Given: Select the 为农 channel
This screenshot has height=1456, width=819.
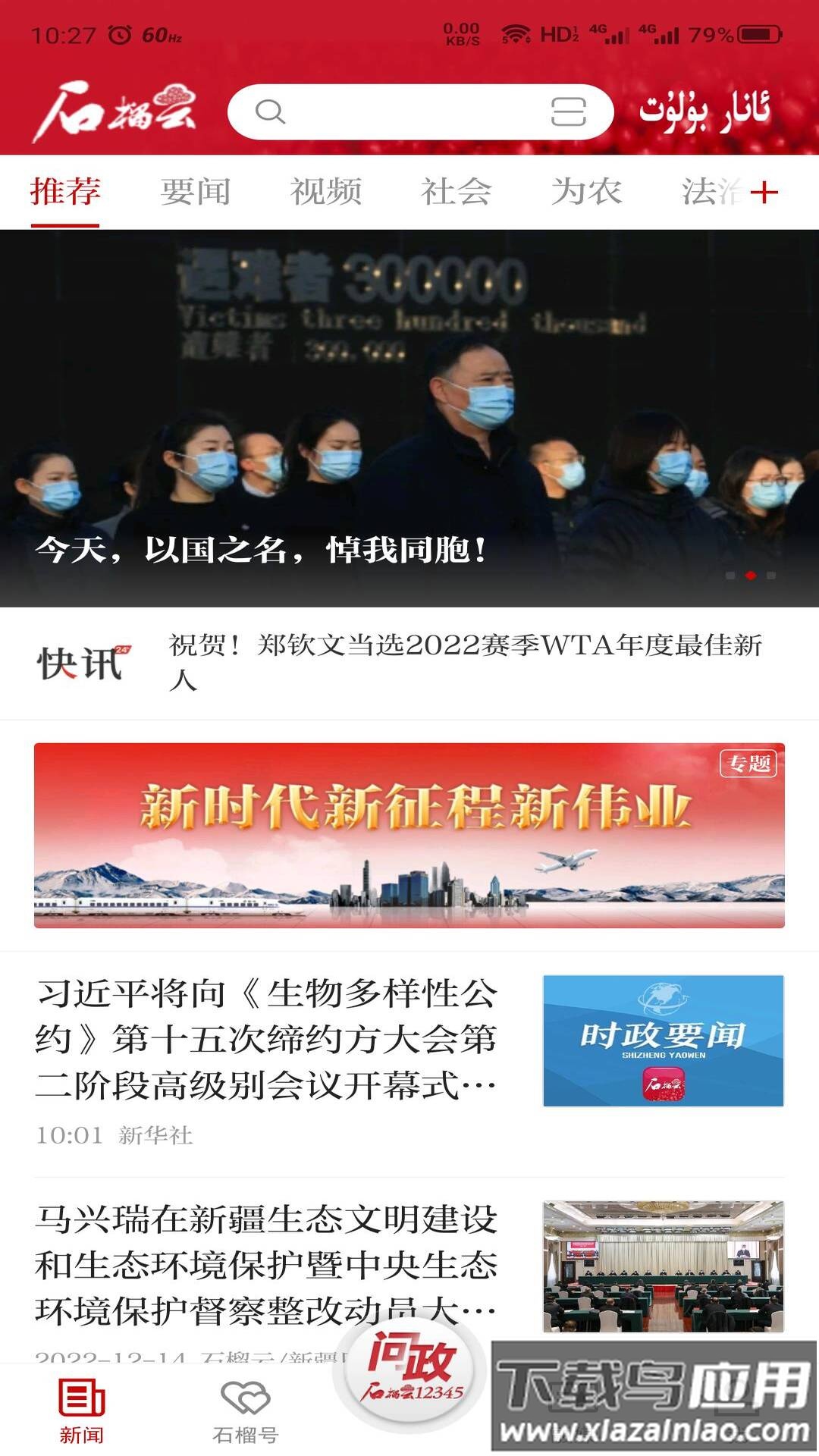Looking at the screenshot, I should coord(590,192).
